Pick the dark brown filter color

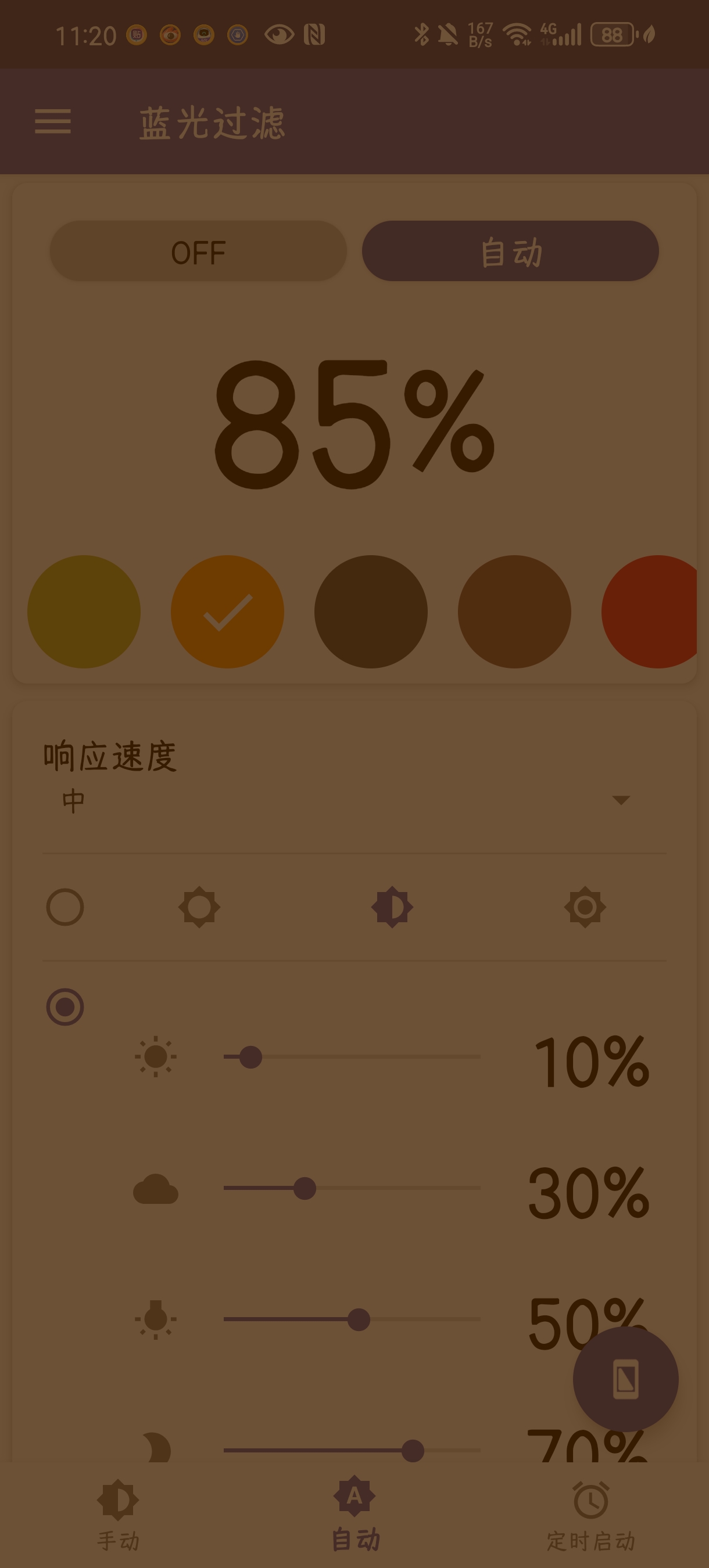click(371, 612)
